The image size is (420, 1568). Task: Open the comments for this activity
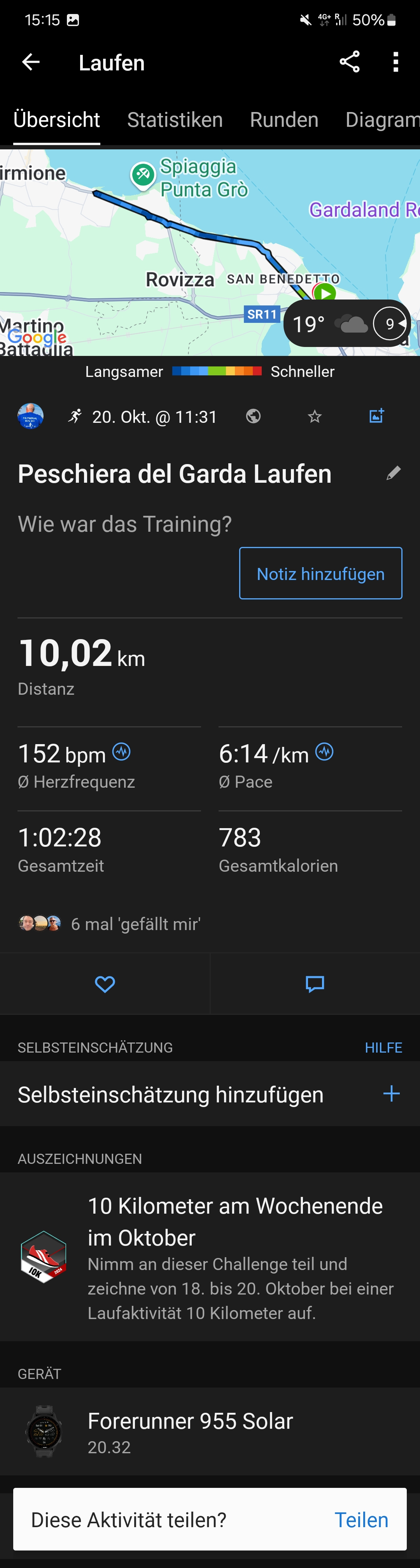click(x=315, y=984)
